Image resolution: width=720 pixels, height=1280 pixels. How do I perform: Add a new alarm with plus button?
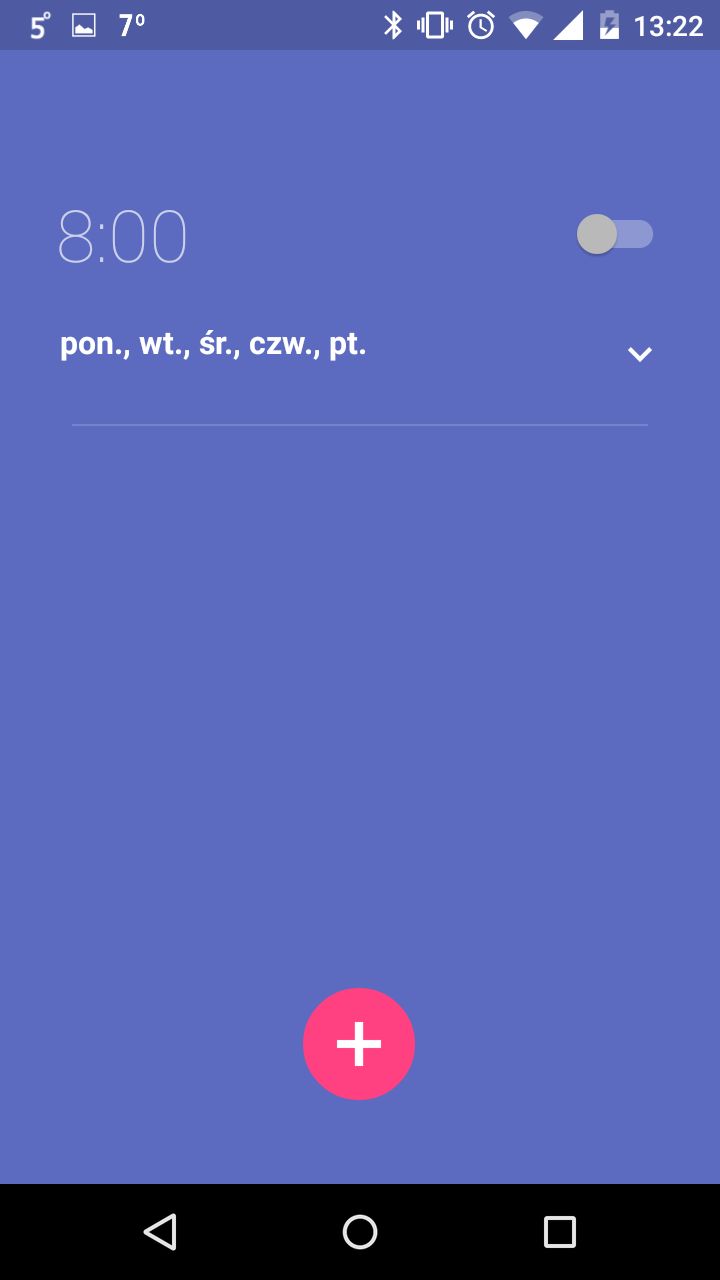(x=359, y=1044)
